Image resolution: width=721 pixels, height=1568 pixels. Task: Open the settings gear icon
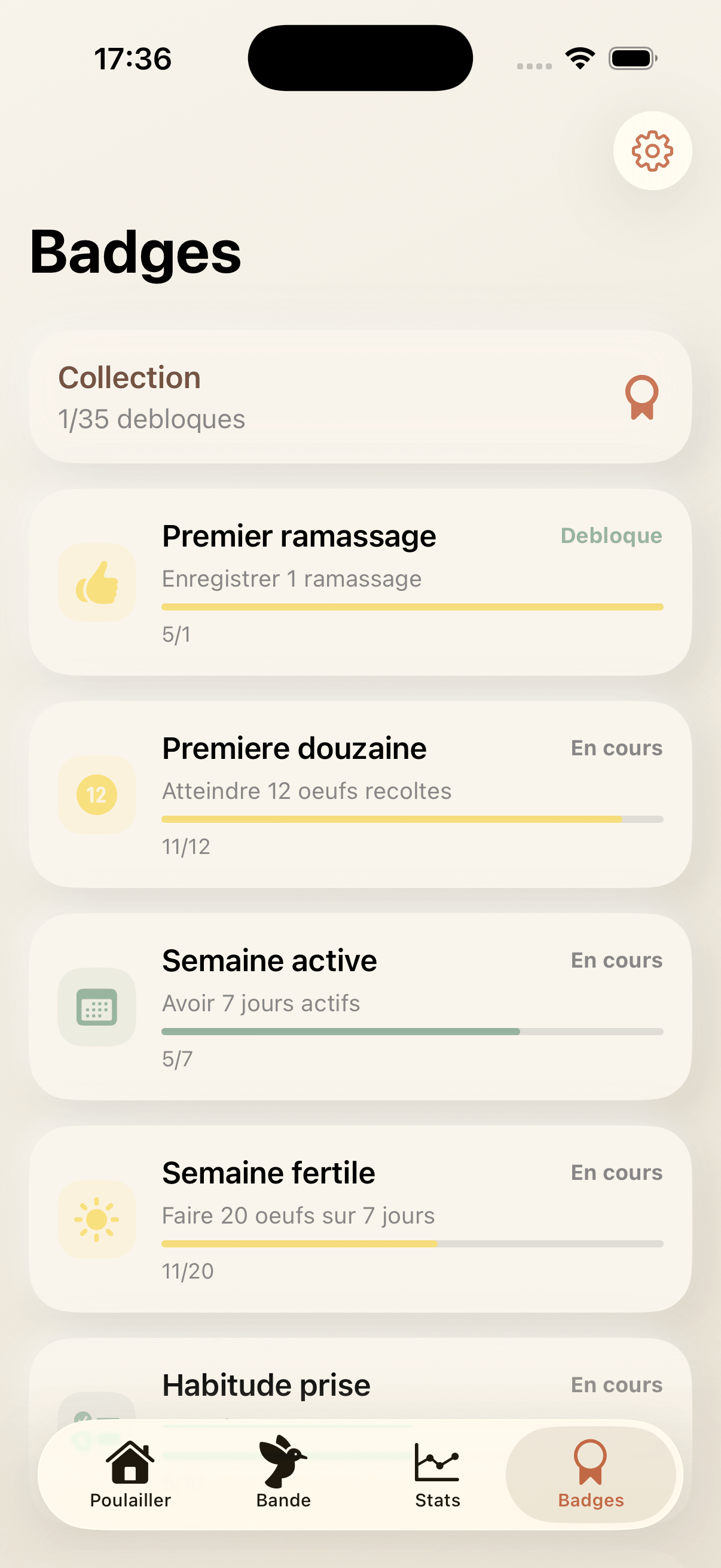(x=652, y=151)
